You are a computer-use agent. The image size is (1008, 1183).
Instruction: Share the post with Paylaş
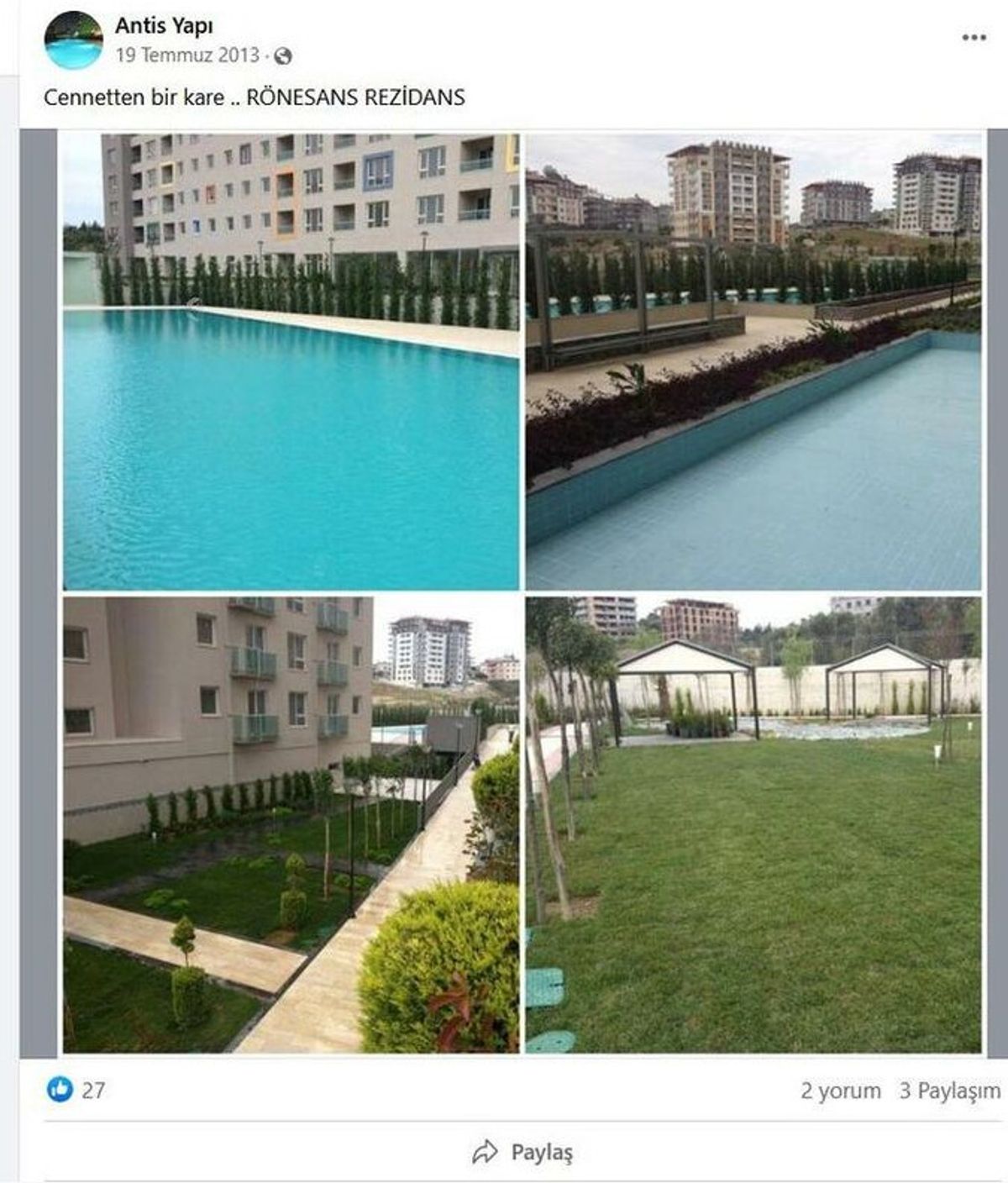click(x=522, y=1152)
